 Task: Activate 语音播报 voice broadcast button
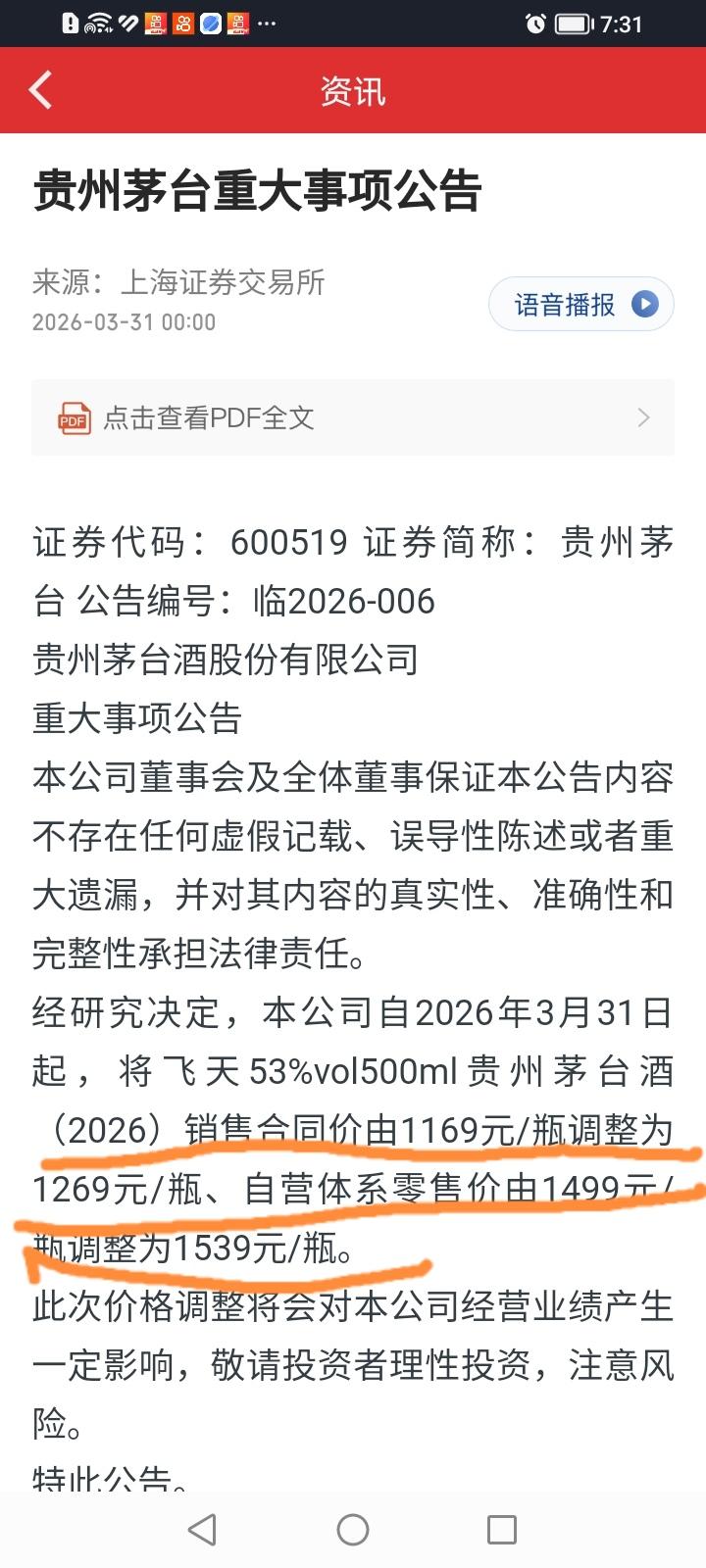(580, 304)
